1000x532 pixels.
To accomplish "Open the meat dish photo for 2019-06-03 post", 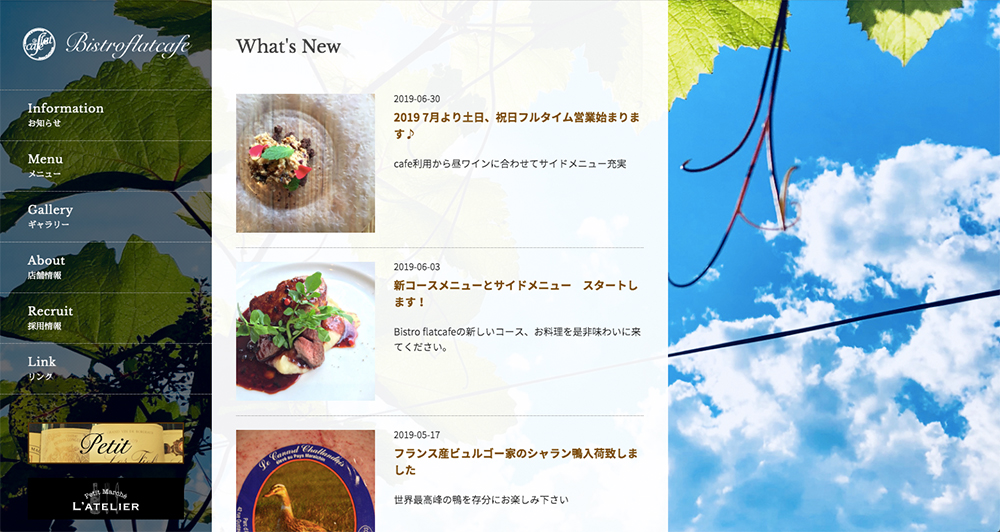I will pos(305,331).
